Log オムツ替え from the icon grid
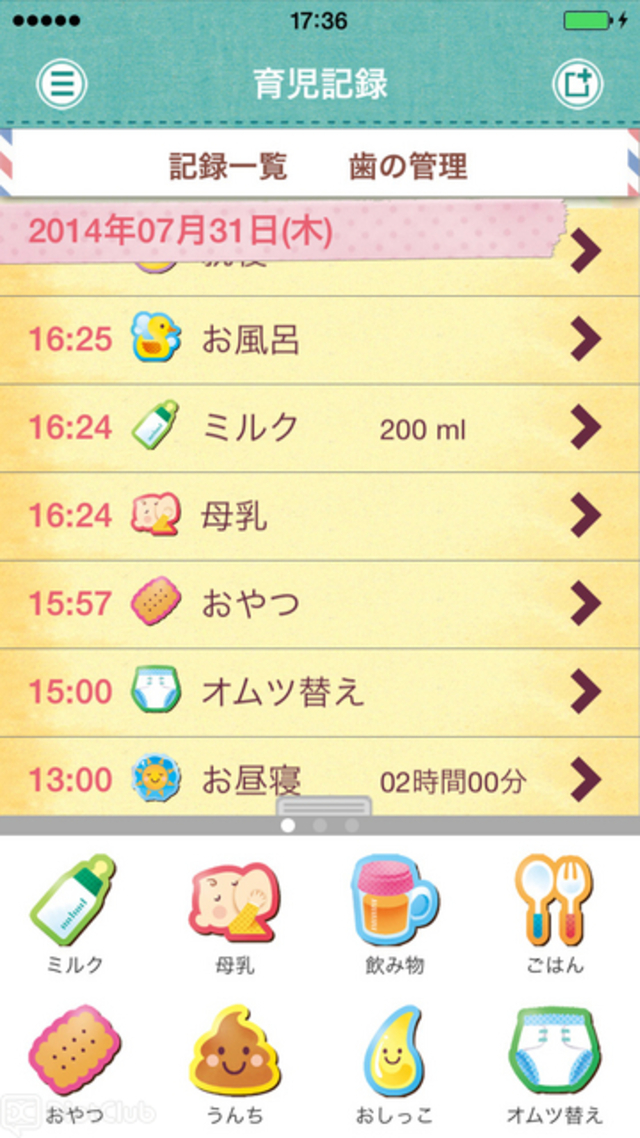This screenshot has height=1138, width=640. point(558,1062)
